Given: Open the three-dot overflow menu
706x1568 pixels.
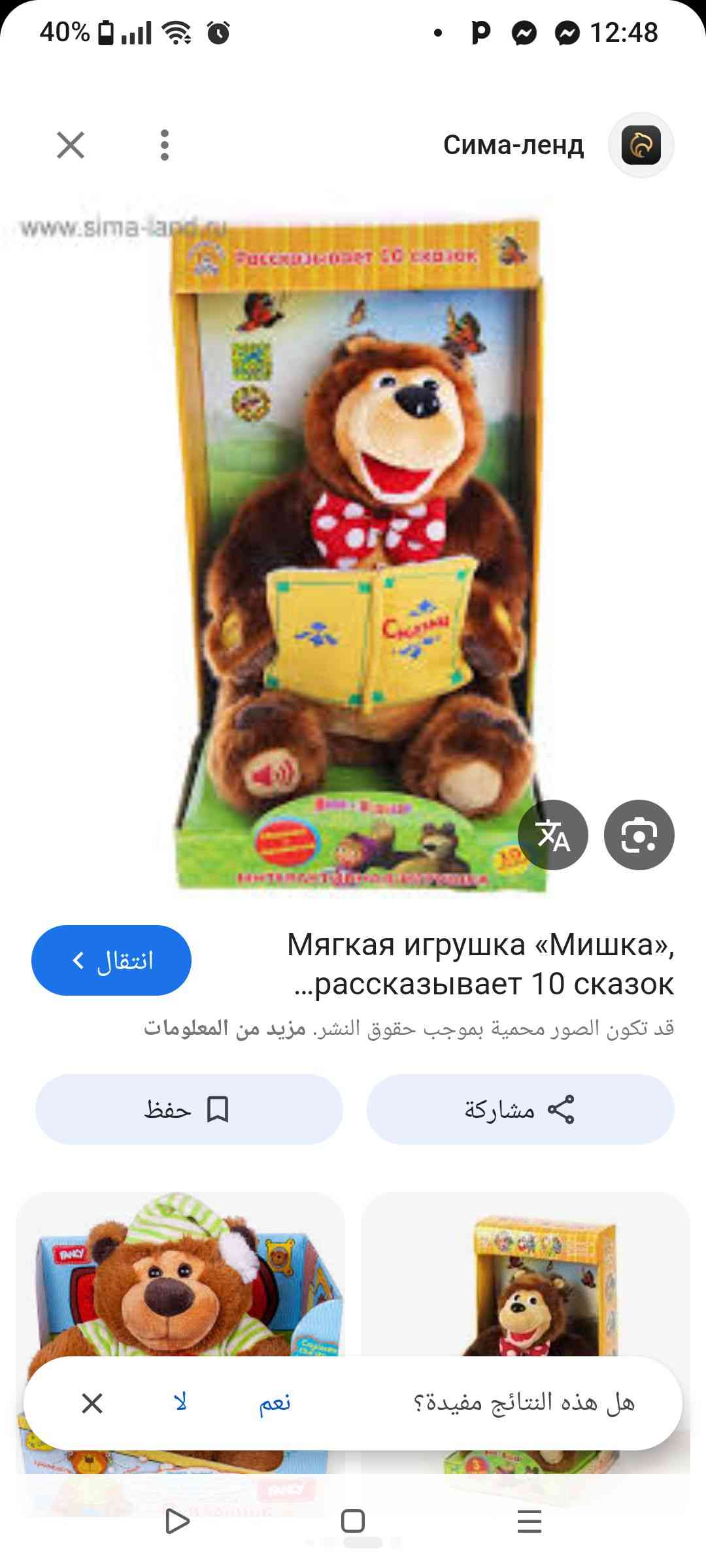Looking at the screenshot, I should click(165, 145).
